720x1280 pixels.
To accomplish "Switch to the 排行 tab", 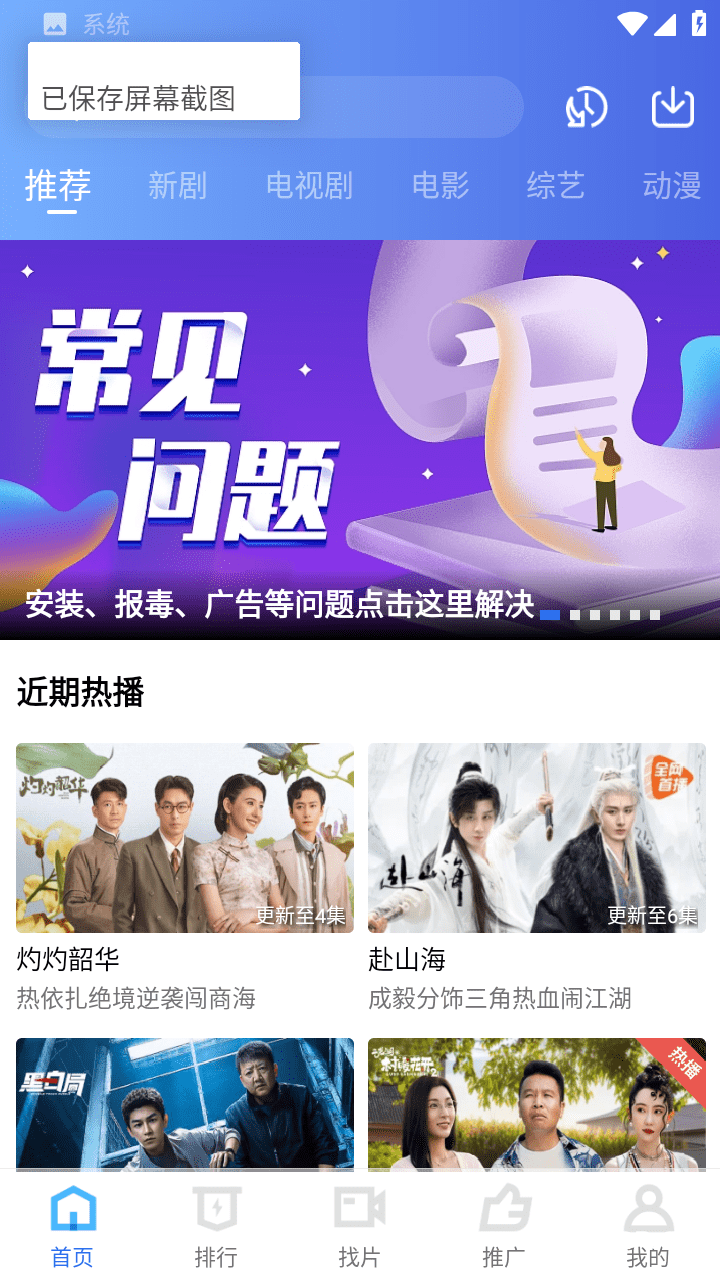I will (x=216, y=1226).
